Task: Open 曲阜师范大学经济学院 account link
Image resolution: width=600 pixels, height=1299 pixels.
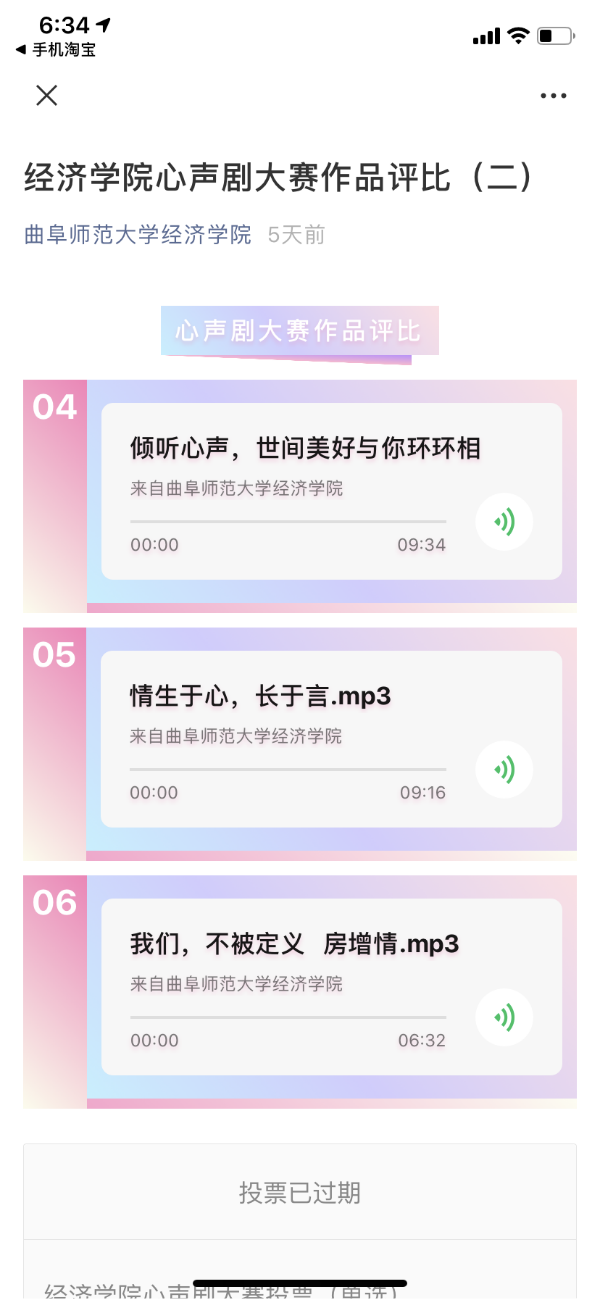Action: 138,235
